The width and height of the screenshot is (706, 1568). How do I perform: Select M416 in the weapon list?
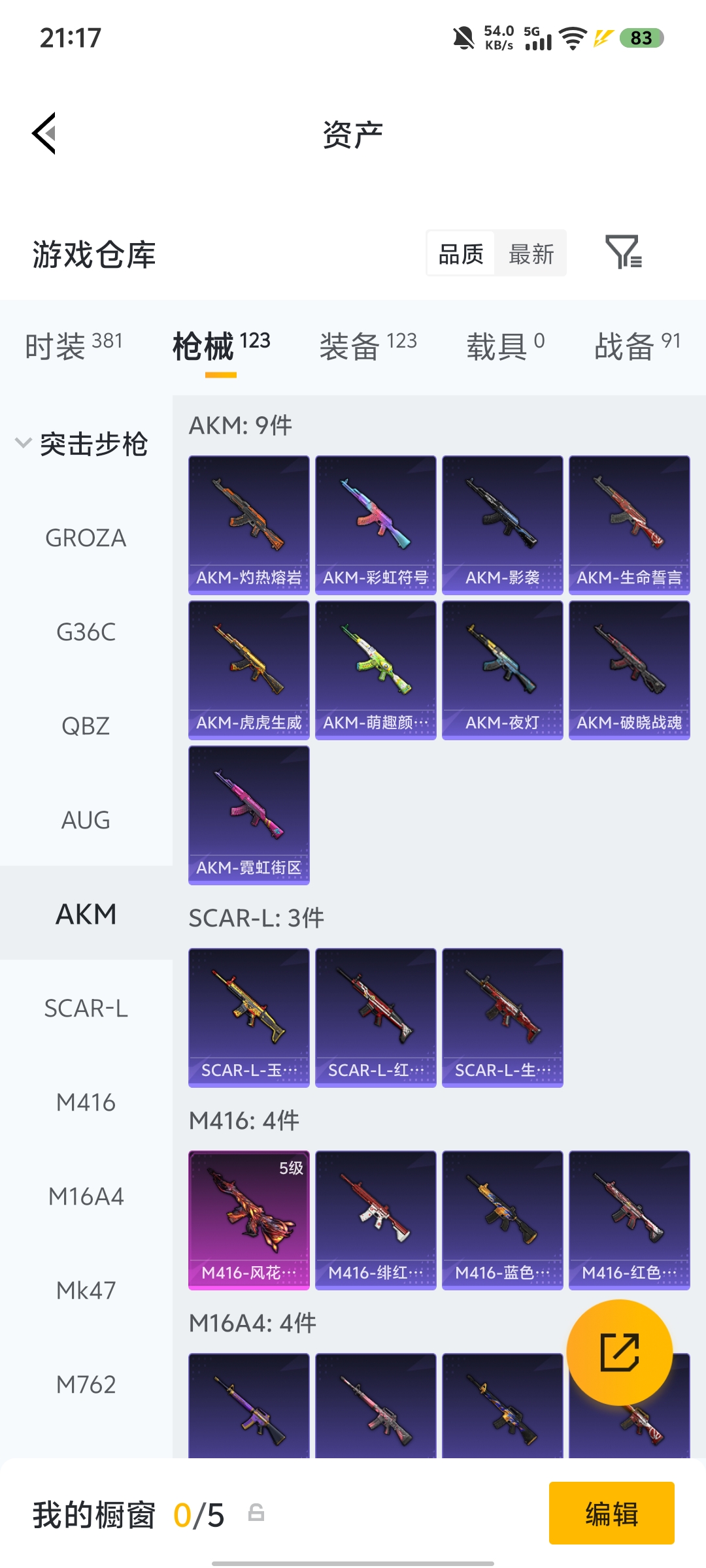click(86, 1103)
